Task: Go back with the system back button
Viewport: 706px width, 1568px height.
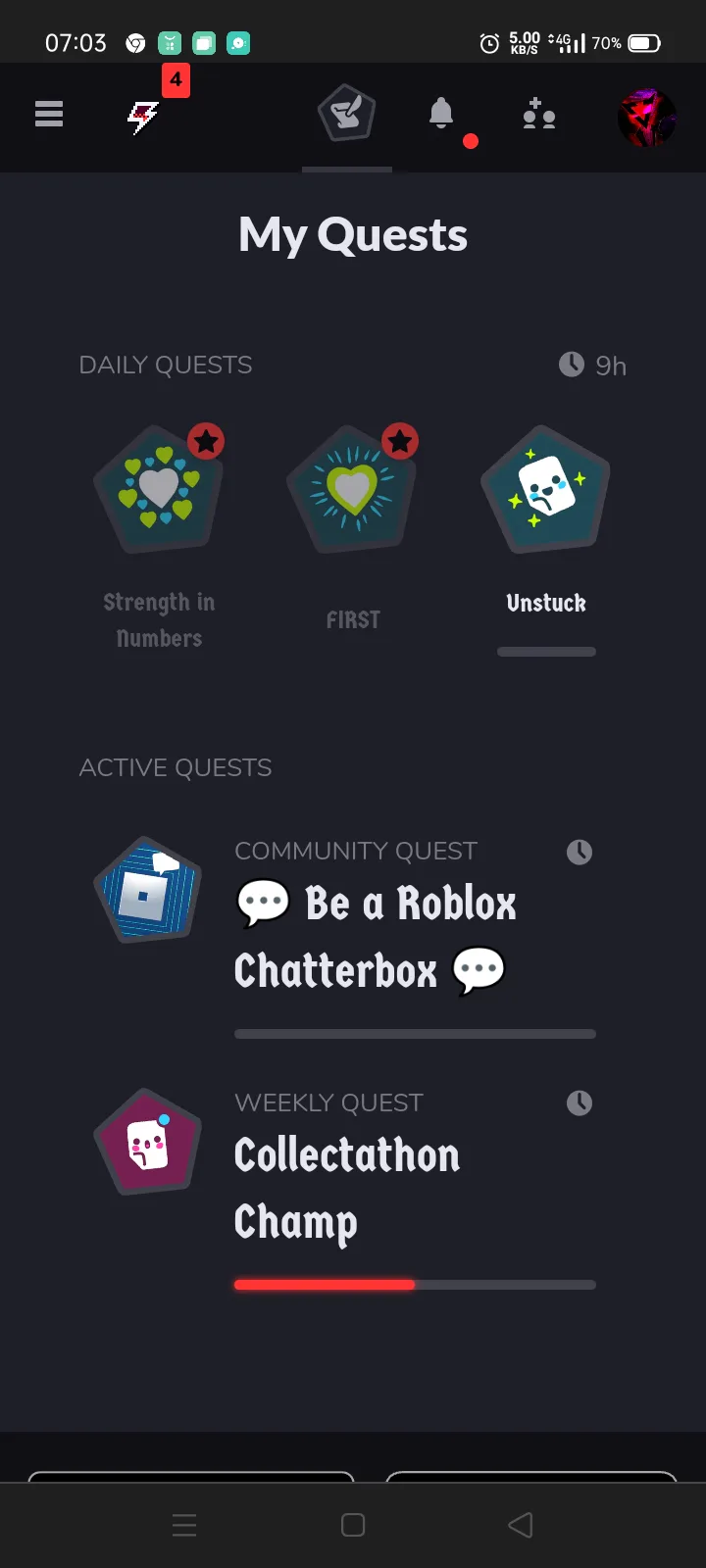Action: 521,1525
